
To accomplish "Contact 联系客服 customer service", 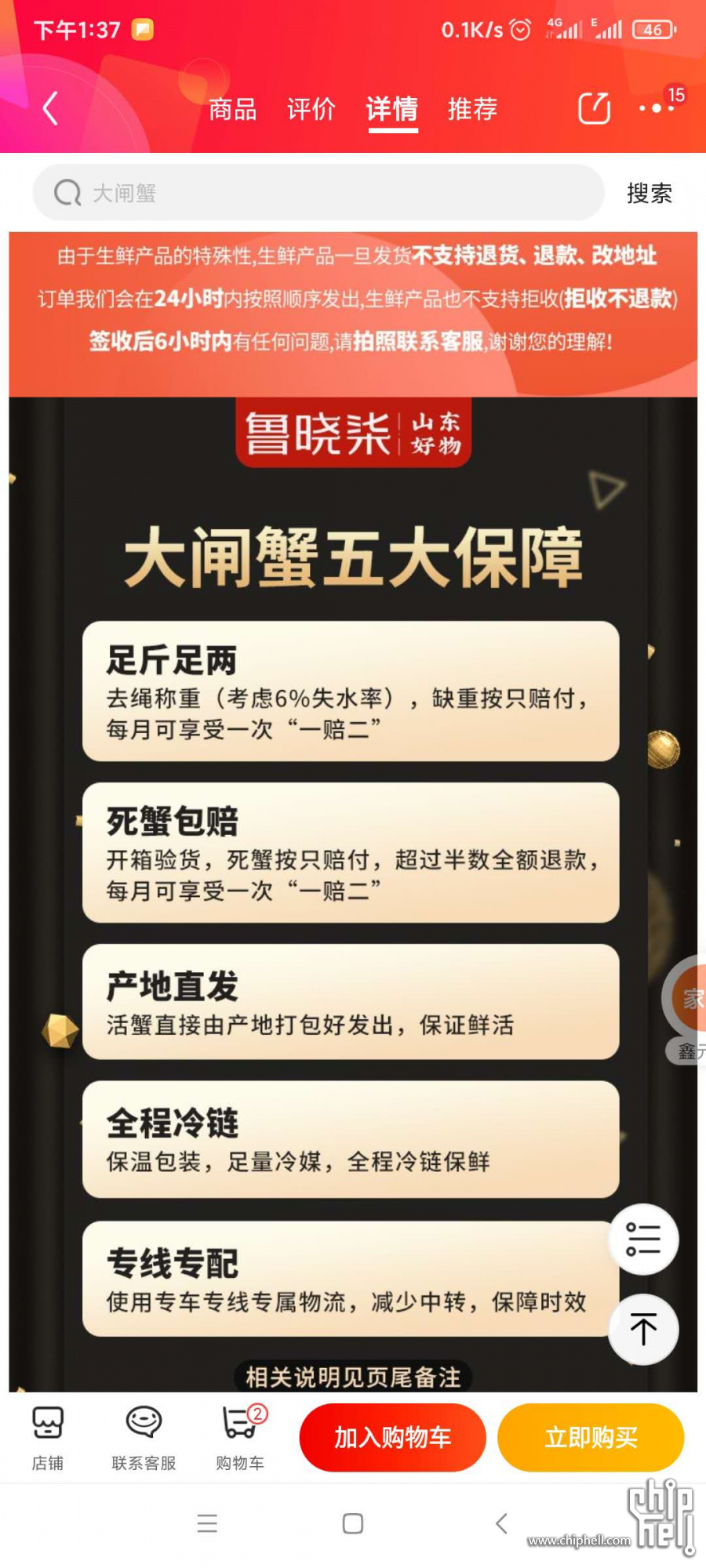I will (x=144, y=1438).
